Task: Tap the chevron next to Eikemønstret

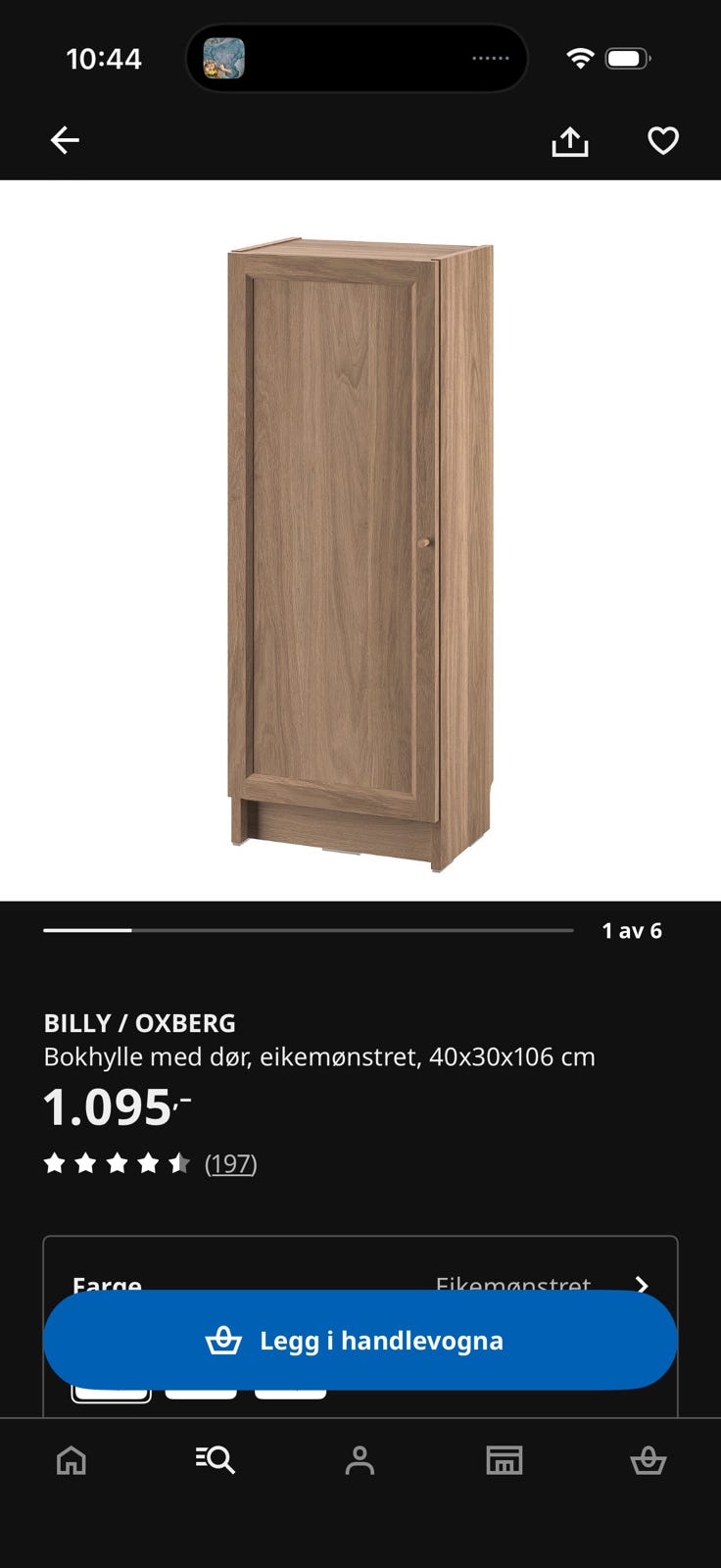Action: tap(642, 1285)
